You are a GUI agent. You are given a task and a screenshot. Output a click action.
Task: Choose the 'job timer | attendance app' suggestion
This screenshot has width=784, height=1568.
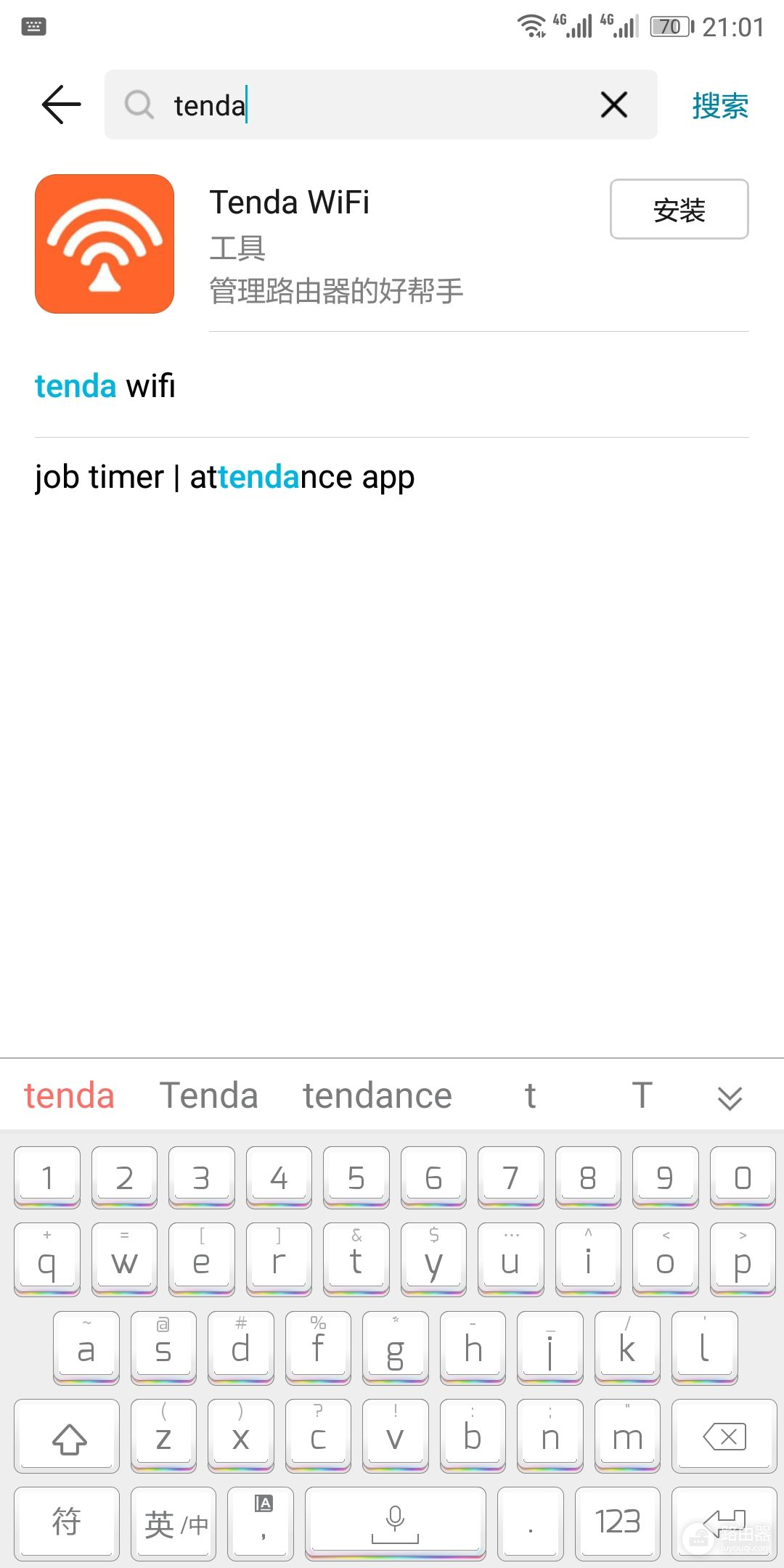(225, 478)
